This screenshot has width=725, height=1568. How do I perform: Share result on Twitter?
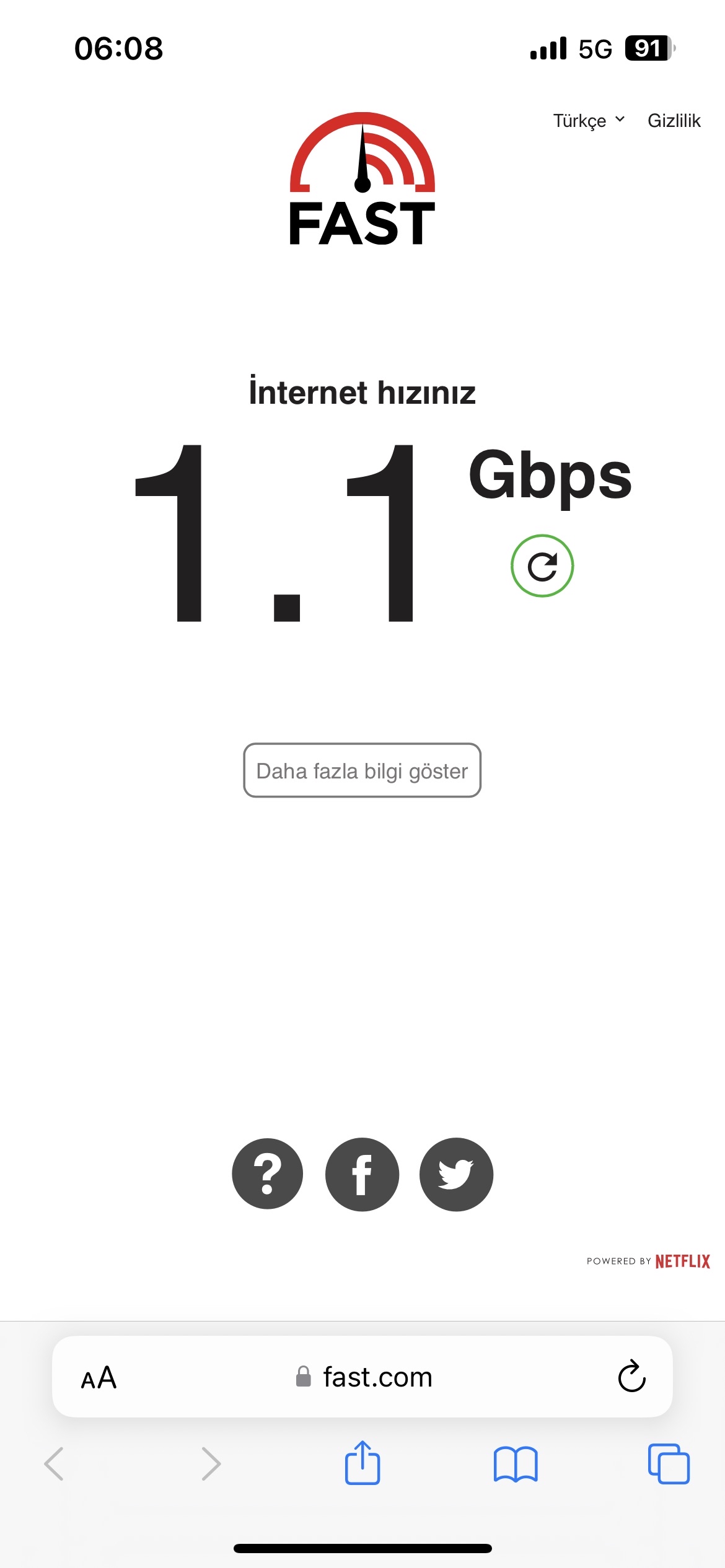456,1174
